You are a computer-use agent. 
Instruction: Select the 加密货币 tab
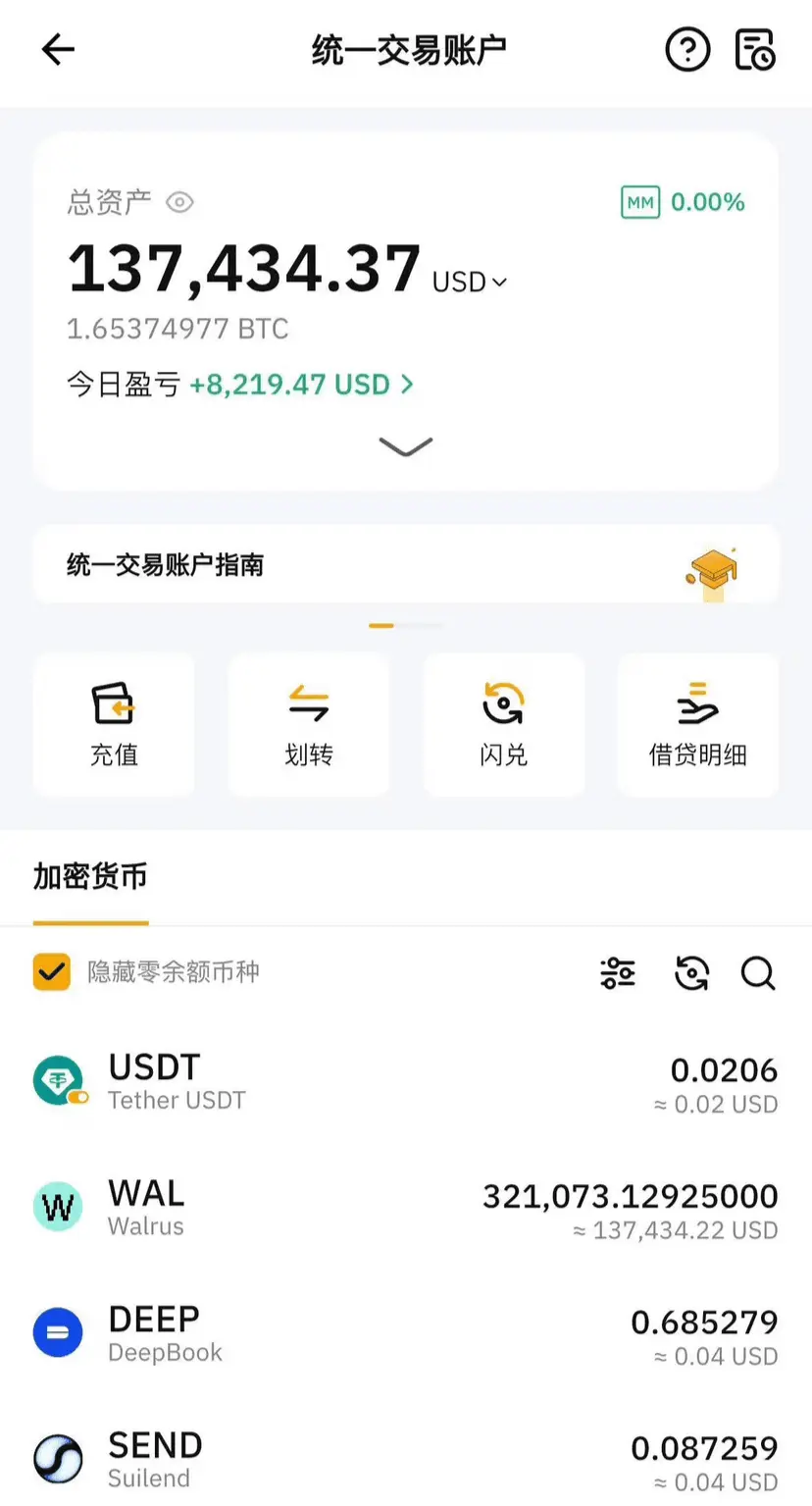click(90, 876)
